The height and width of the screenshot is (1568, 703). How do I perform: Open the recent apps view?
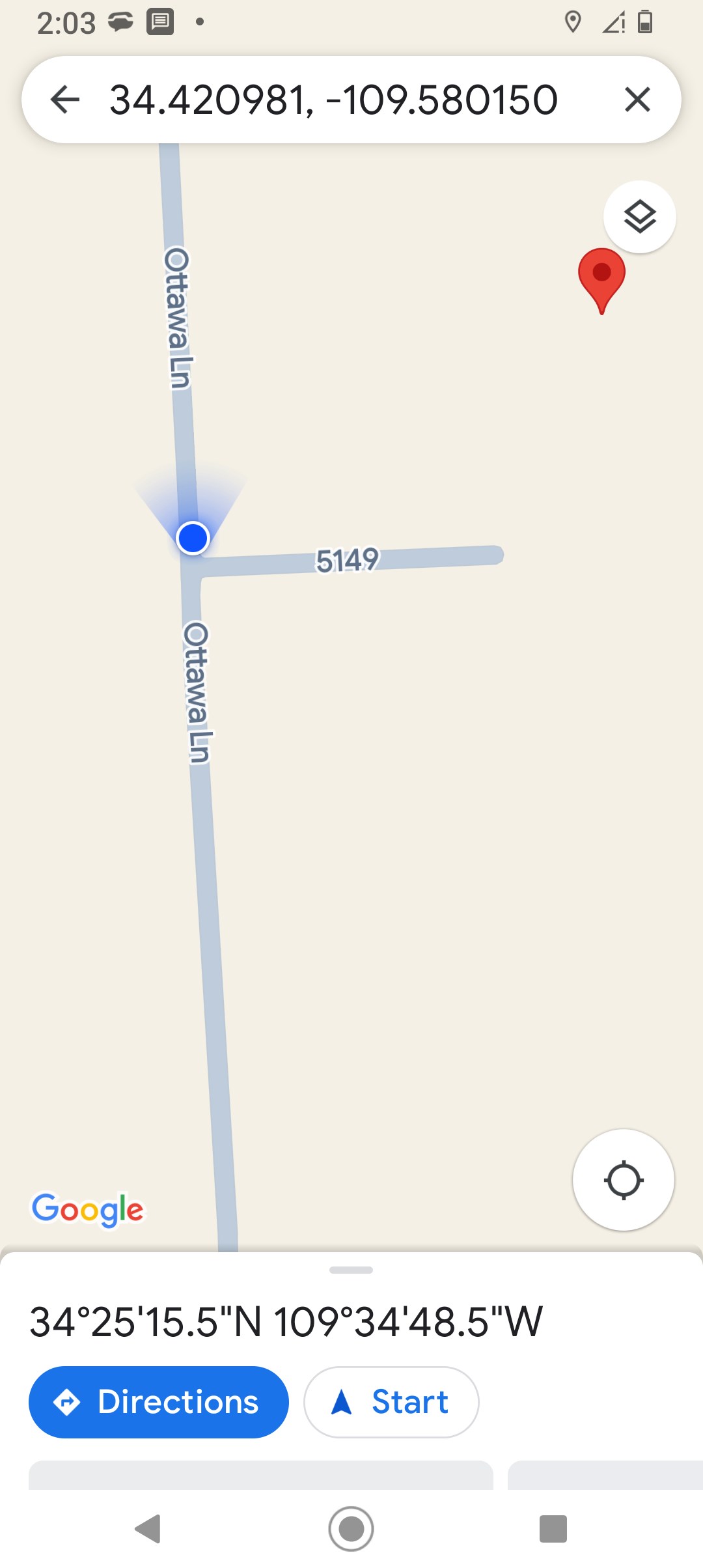coord(553,1528)
